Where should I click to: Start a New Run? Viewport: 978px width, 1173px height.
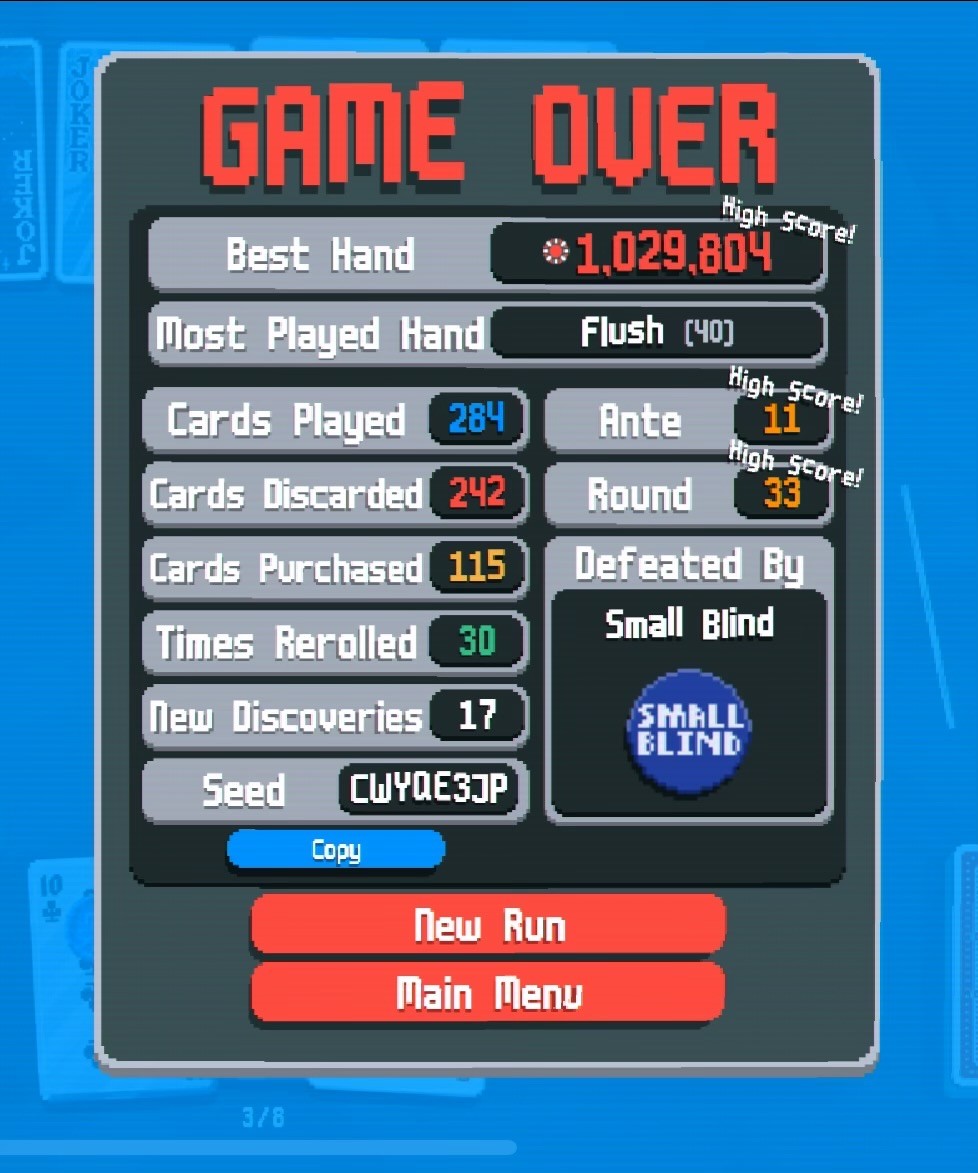pos(488,925)
